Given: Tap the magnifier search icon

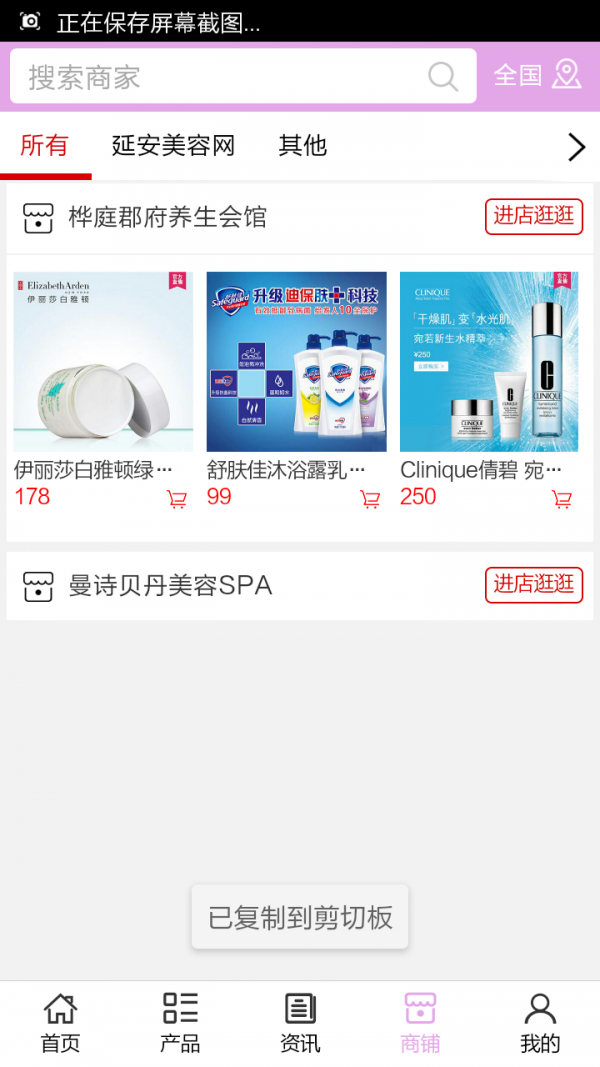Looking at the screenshot, I should click(443, 77).
